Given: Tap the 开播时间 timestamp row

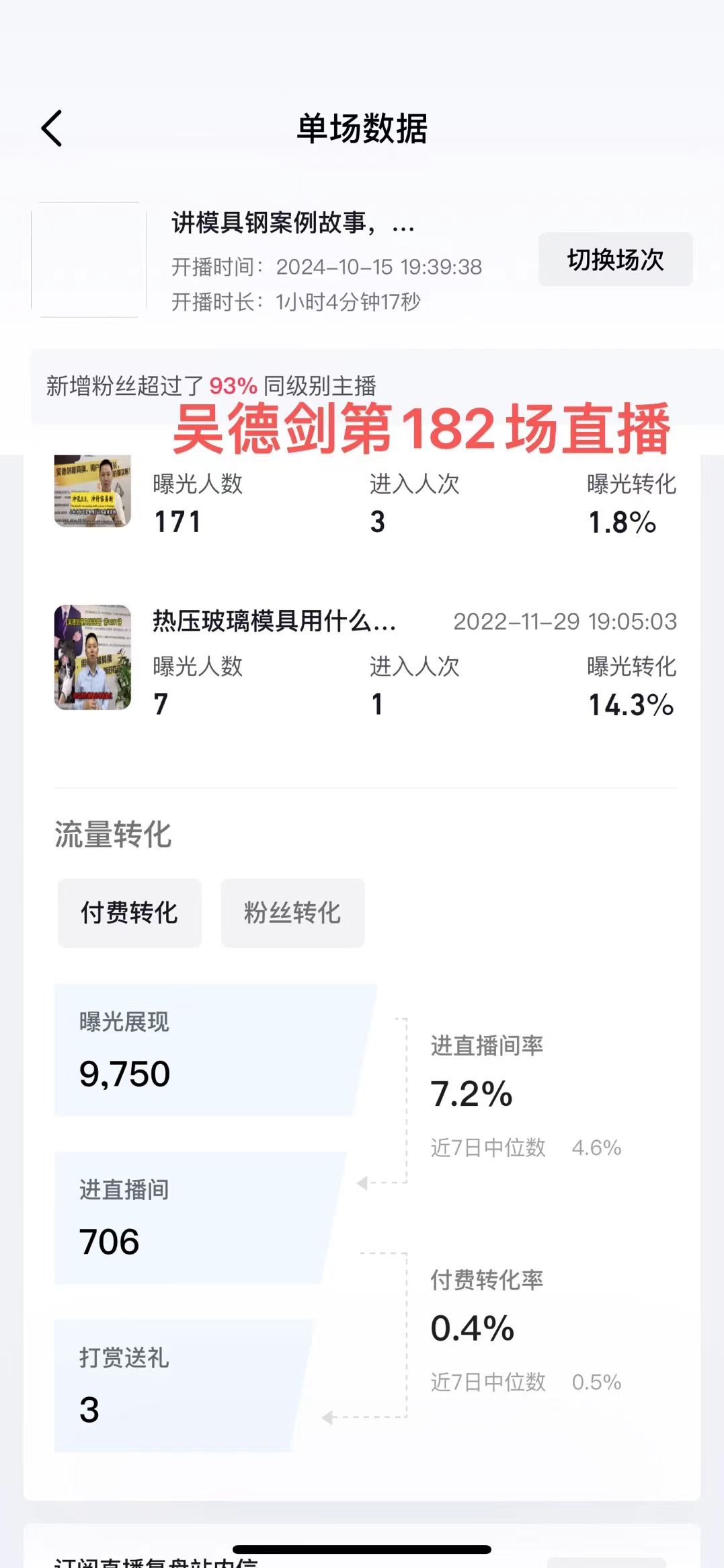Looking at the screenshot, I should (x=326, y=267).
